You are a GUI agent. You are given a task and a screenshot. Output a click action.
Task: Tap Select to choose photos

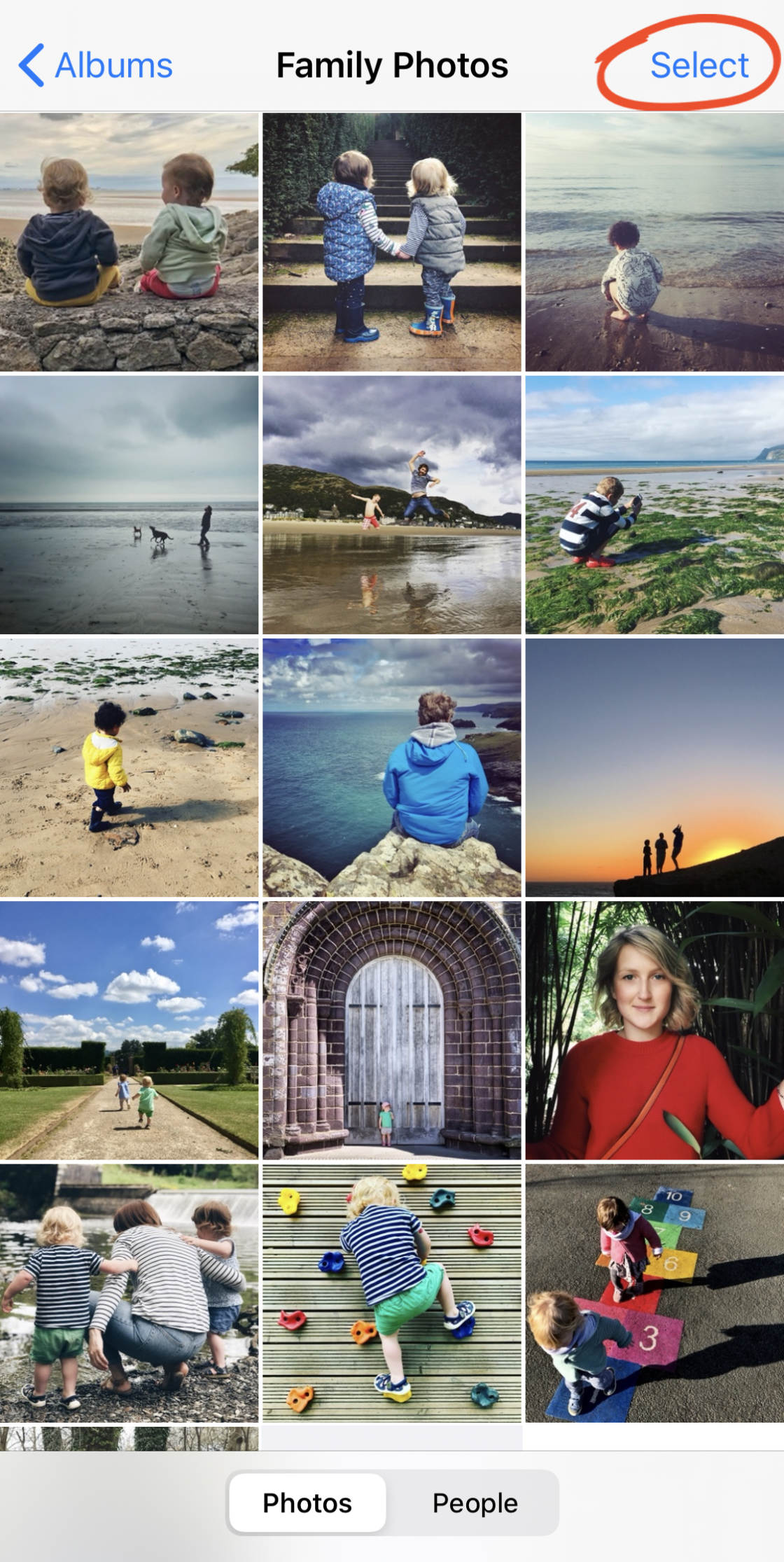699,66
